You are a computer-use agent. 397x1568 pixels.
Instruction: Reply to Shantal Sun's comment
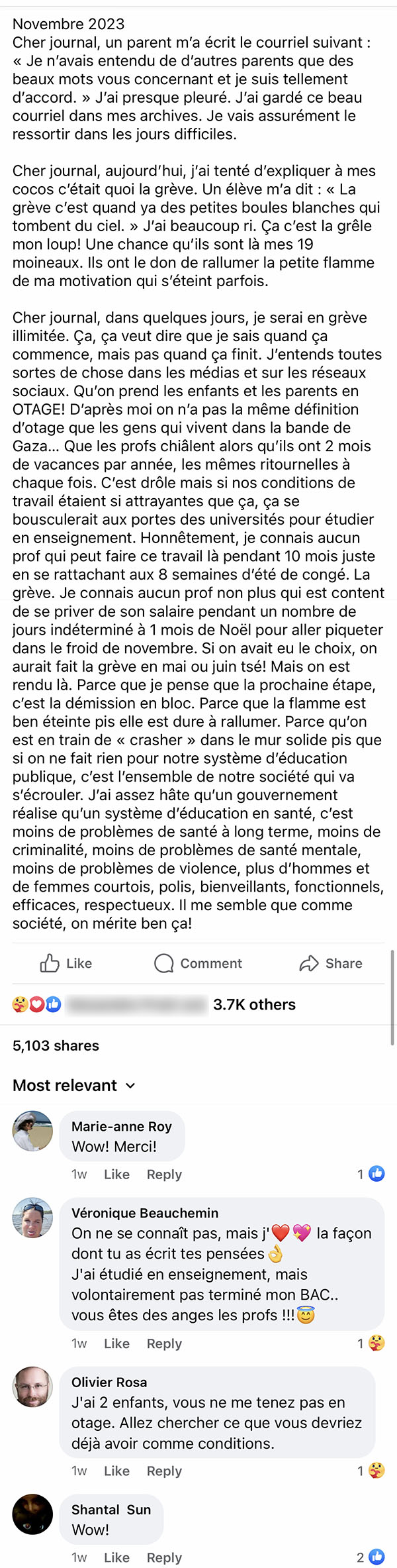click(x=164, y=1557)
